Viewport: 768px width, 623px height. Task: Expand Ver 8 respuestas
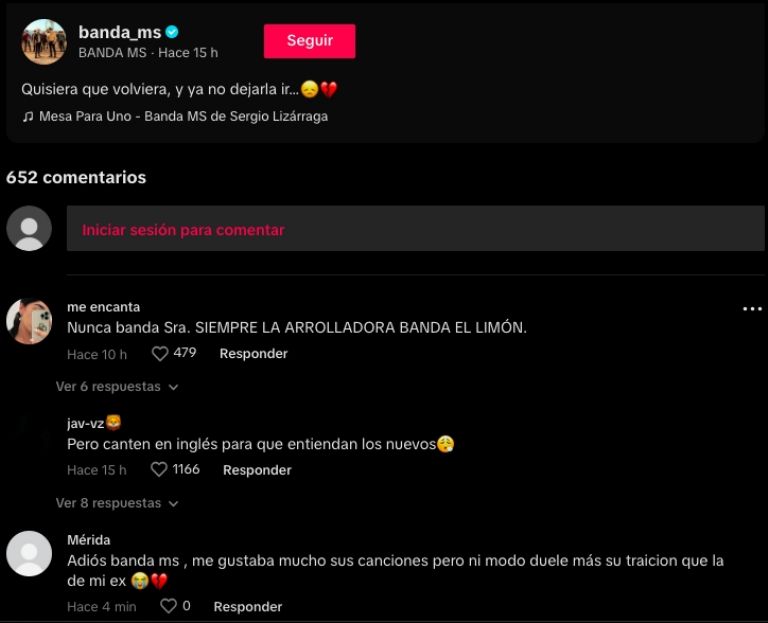pos(116,503)
